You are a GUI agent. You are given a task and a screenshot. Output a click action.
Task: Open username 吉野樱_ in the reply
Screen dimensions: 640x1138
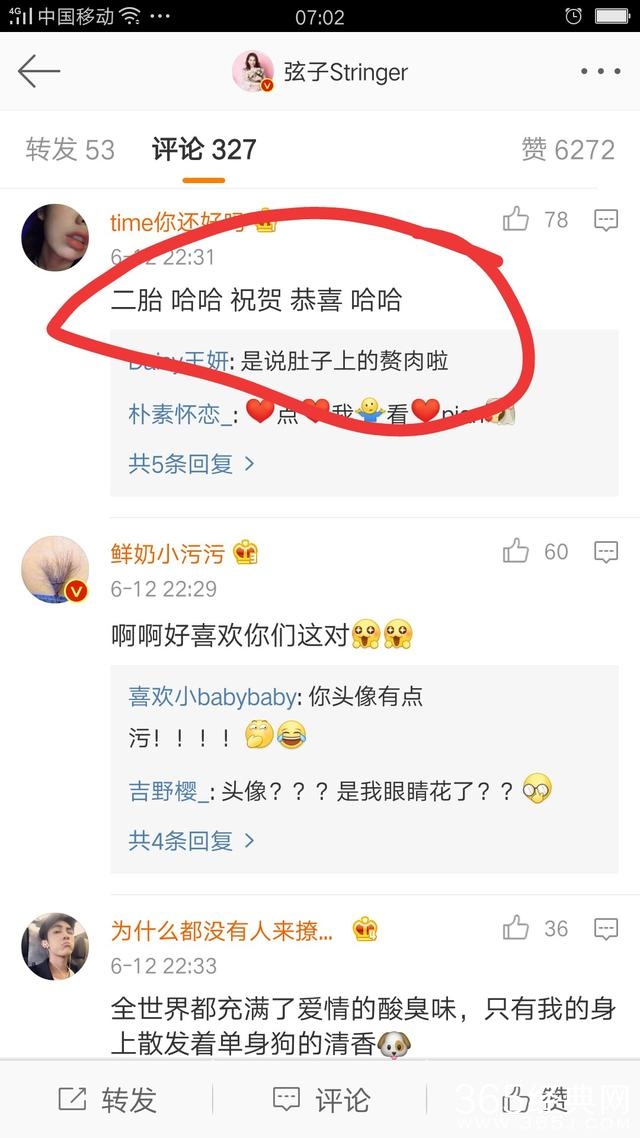point(168,791)
